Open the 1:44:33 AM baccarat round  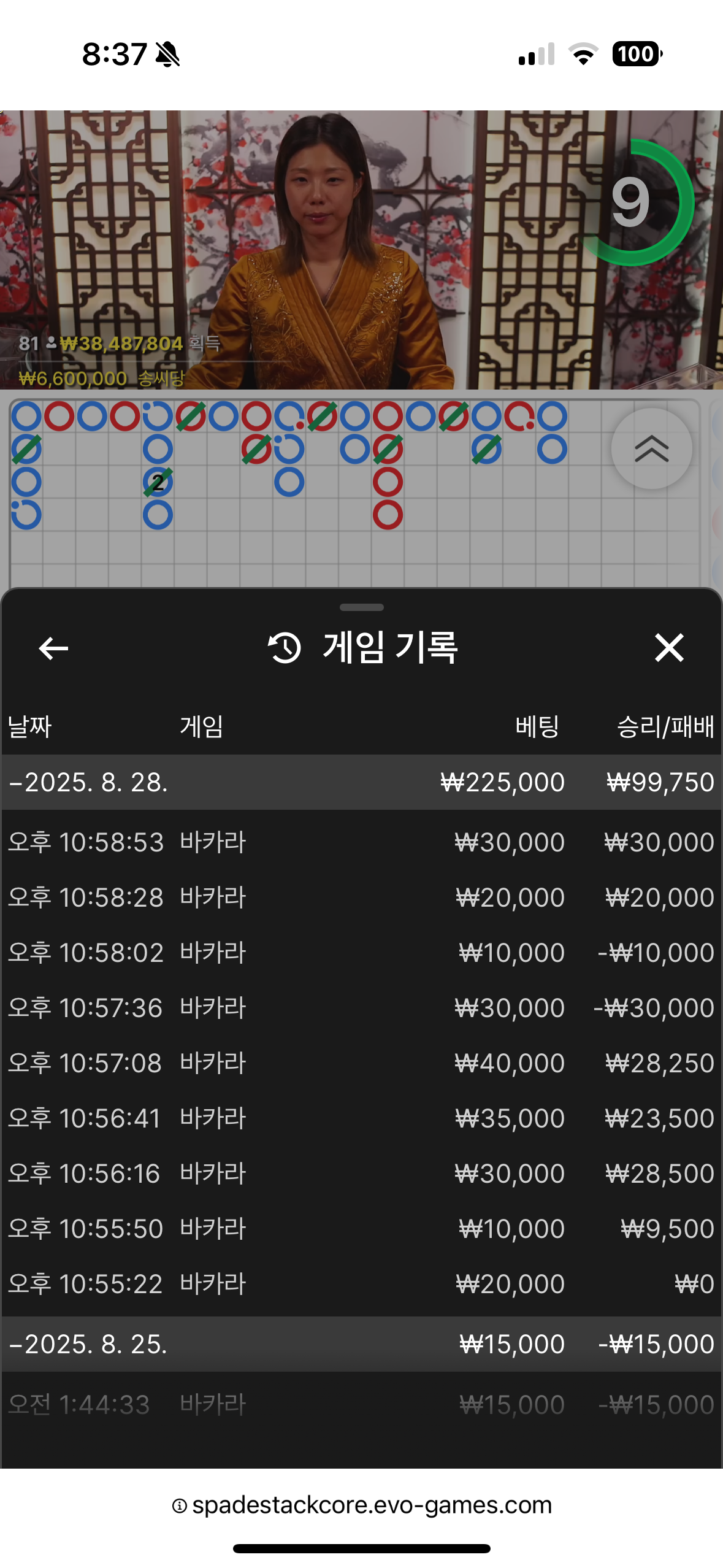pyautogui.click(x=361, y=1405)
